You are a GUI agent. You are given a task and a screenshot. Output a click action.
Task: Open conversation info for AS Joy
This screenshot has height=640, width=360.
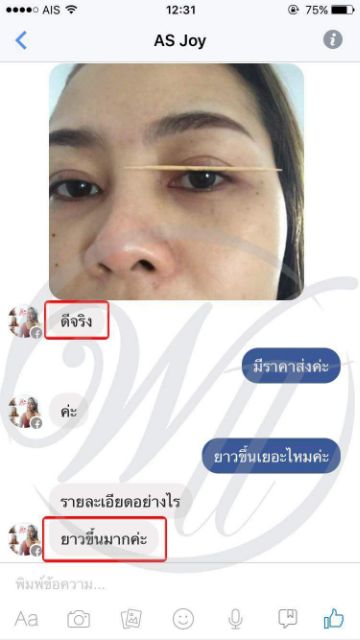333,40
